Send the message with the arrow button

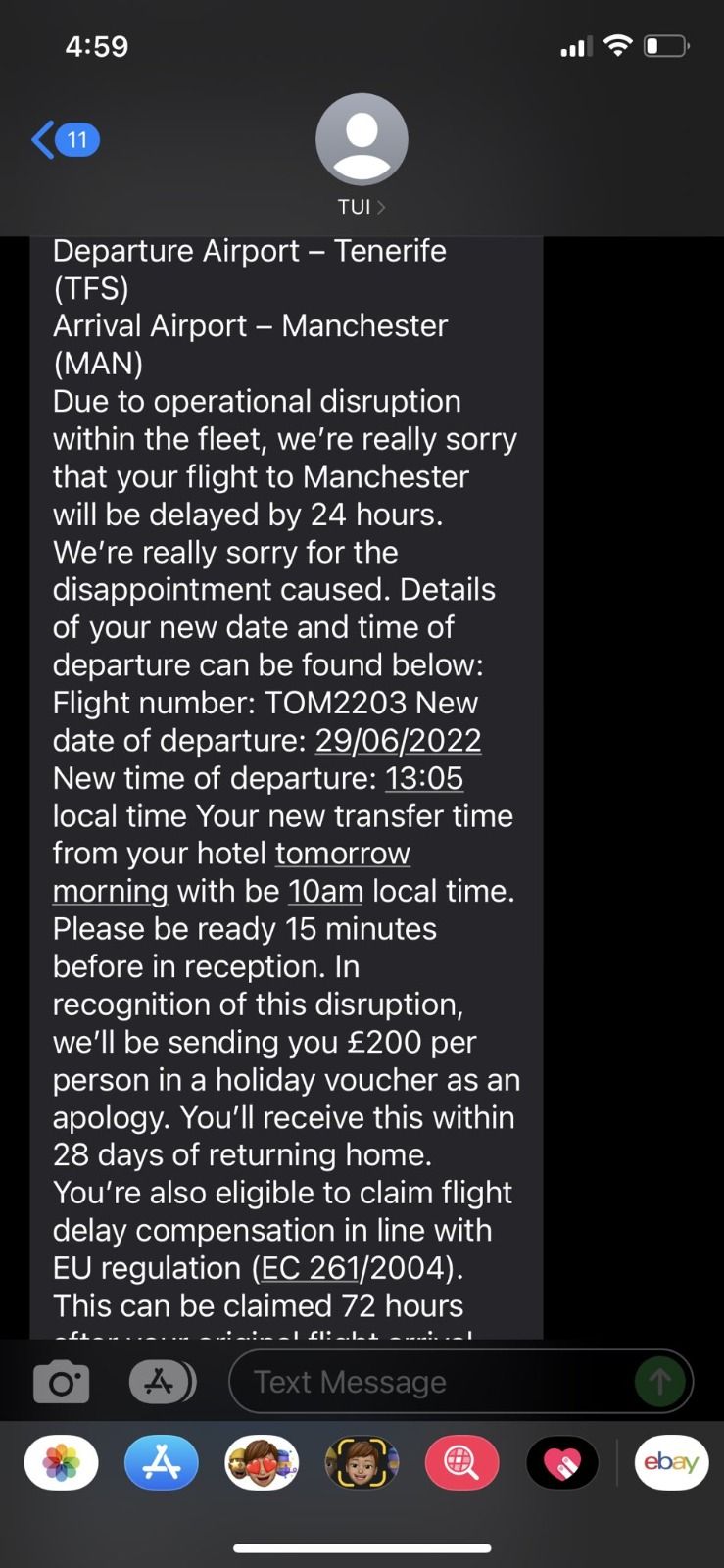point(659,1382)
